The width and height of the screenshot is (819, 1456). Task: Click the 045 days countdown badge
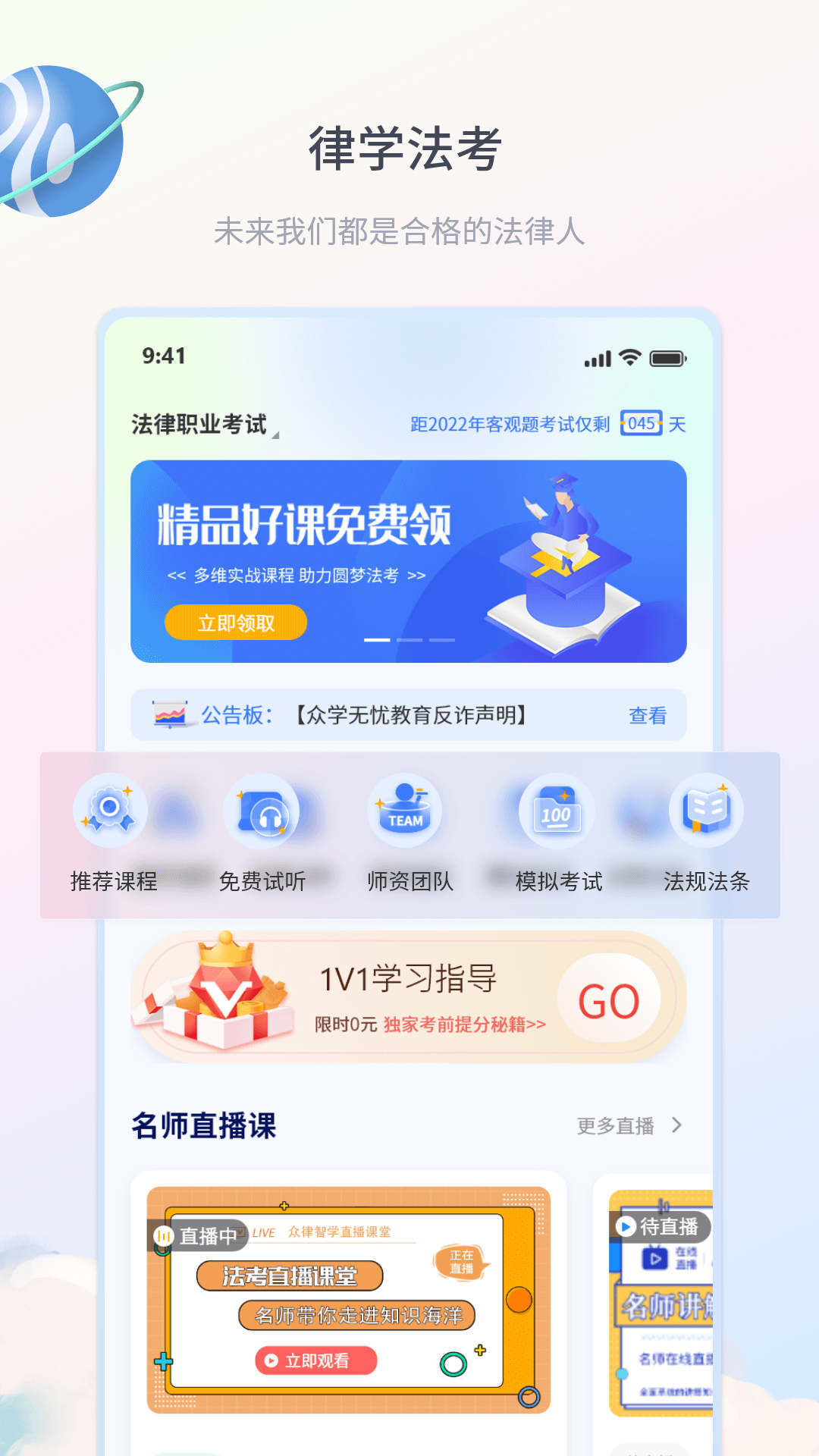[641, 425]
